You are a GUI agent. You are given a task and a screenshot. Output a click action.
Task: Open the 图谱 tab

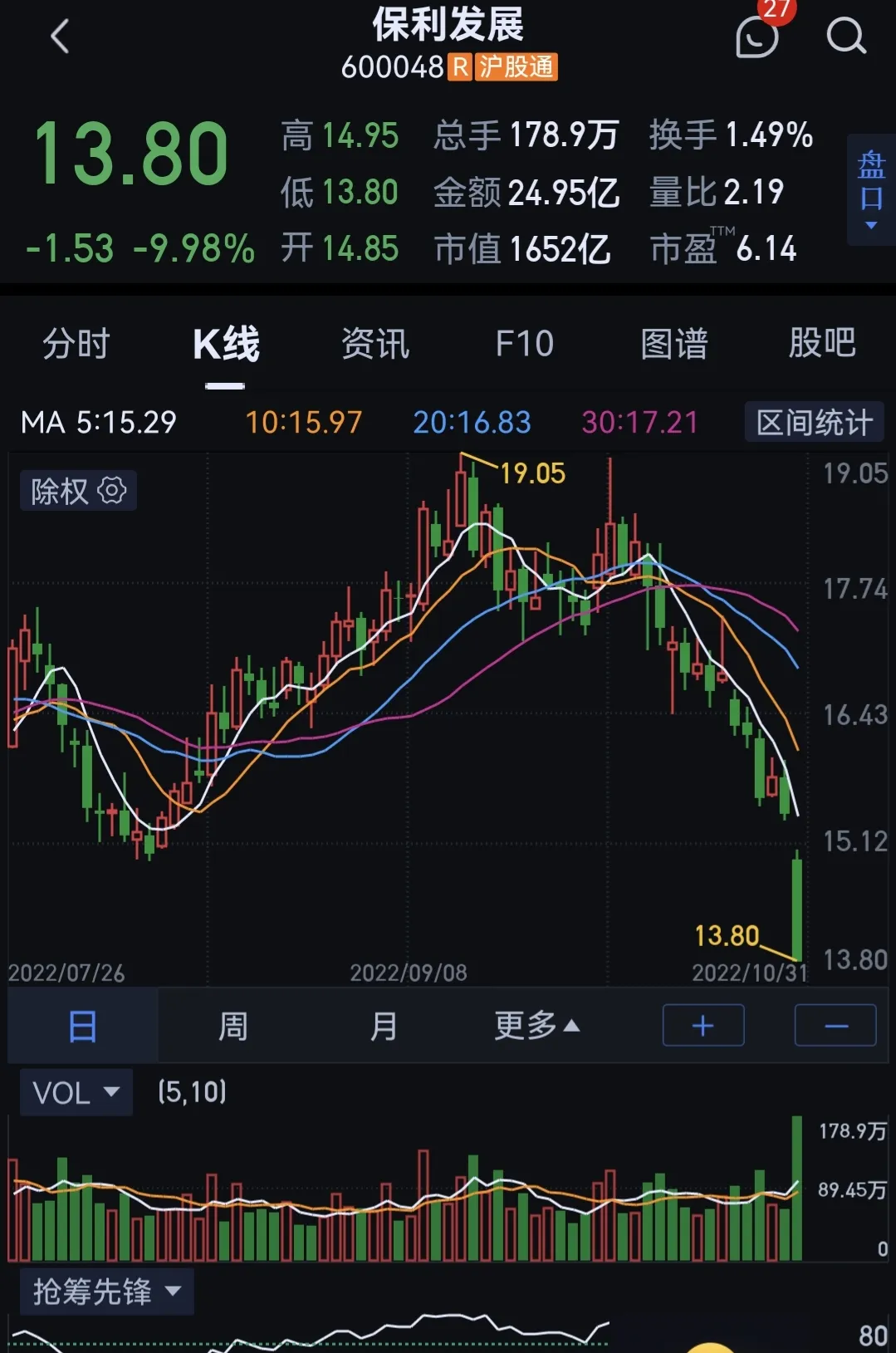(673, 344)
